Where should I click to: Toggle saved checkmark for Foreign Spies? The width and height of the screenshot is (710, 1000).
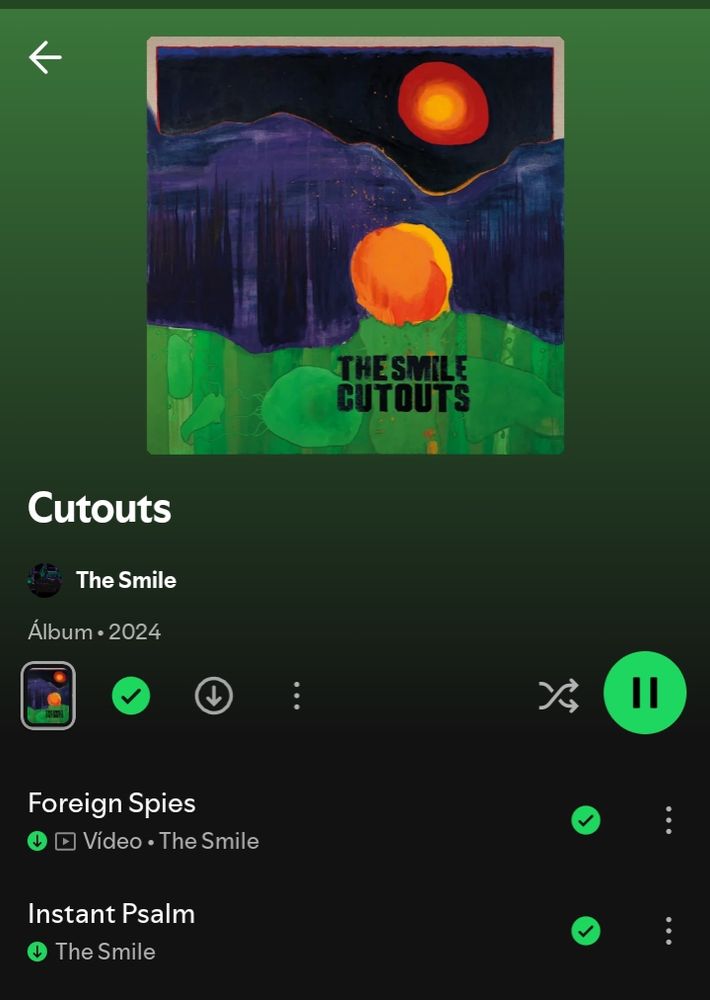tap(586, 821)
